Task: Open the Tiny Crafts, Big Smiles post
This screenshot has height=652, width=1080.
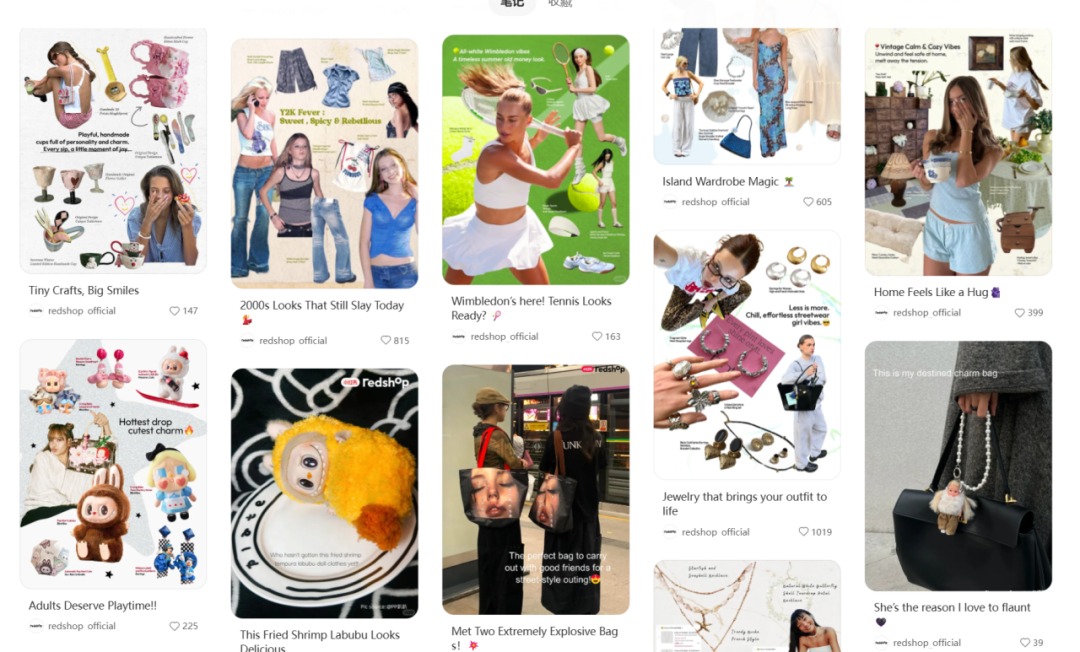Action: (113, 150)
